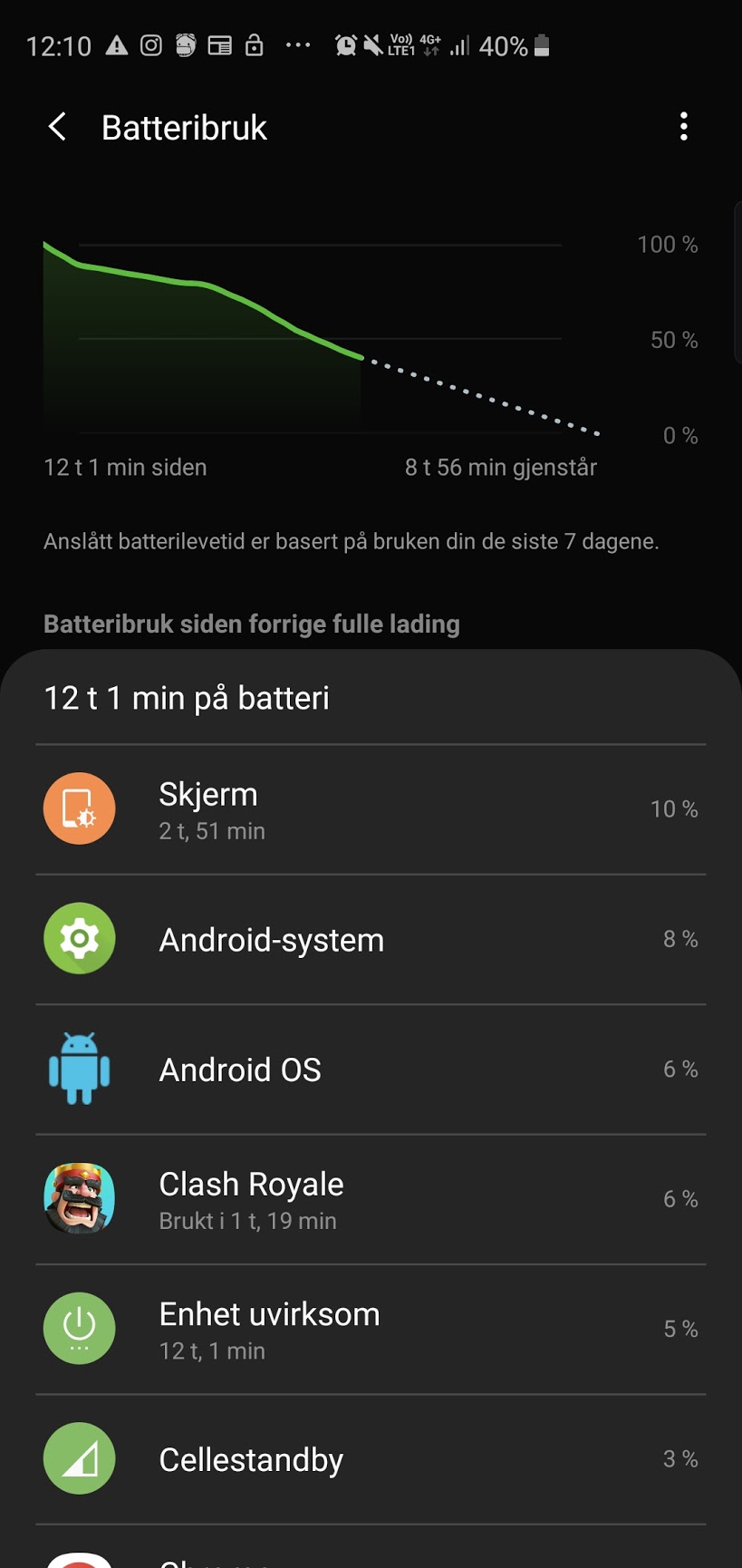This screenshot has width=742, height=1568.
Task: Open Skjerm battery usage details
Action: (371, 809)
